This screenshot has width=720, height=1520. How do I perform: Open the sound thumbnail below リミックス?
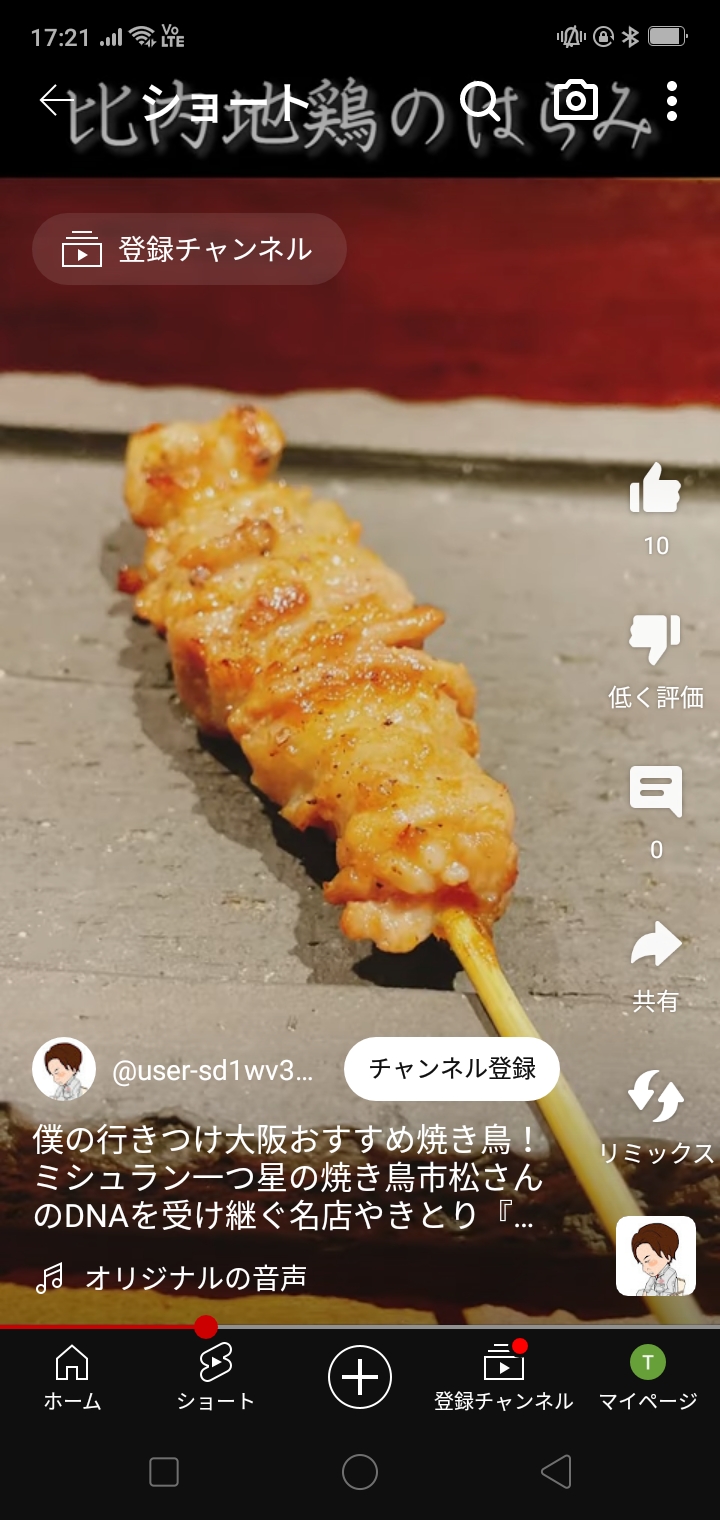655,1255
